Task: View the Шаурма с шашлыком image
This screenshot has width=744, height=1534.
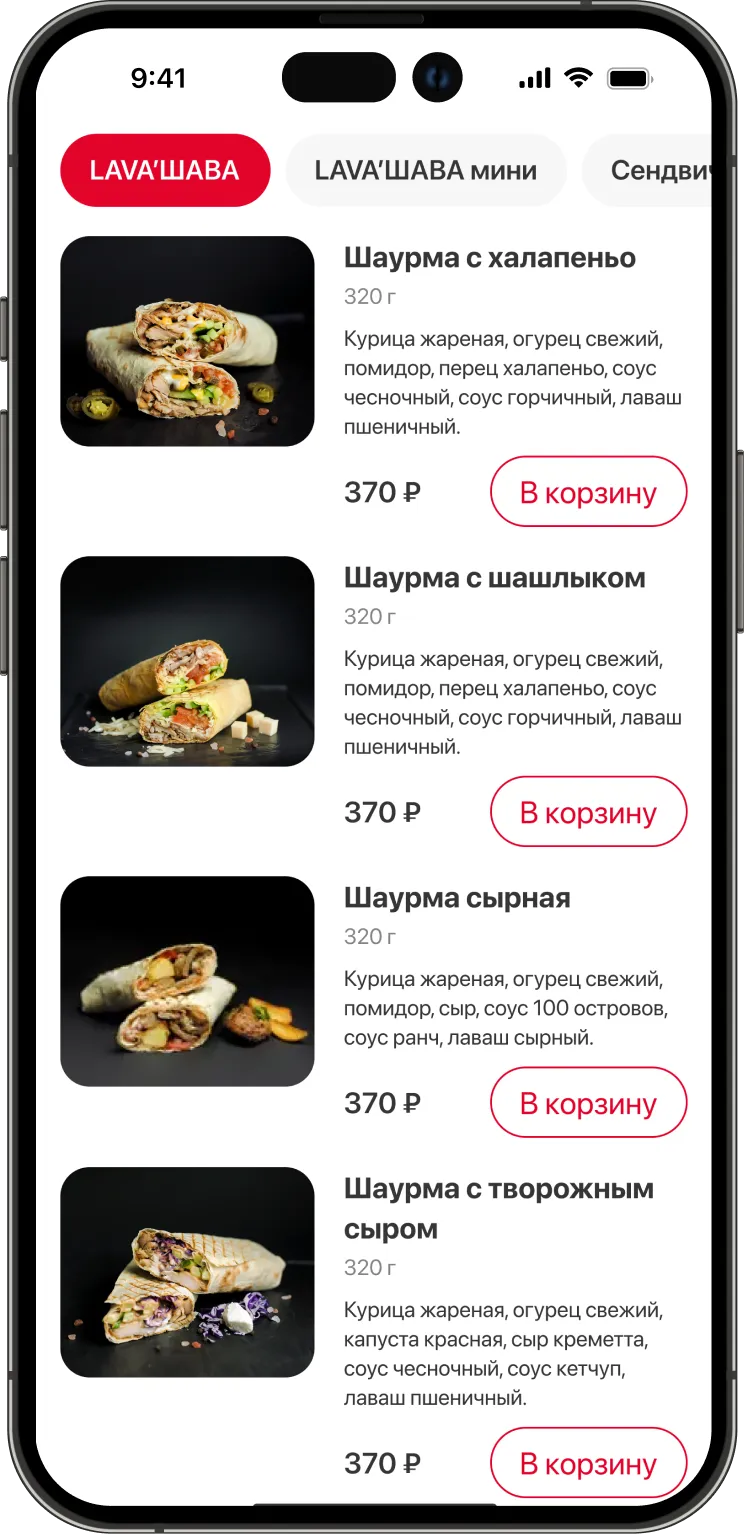Action: tap(187, 661)
